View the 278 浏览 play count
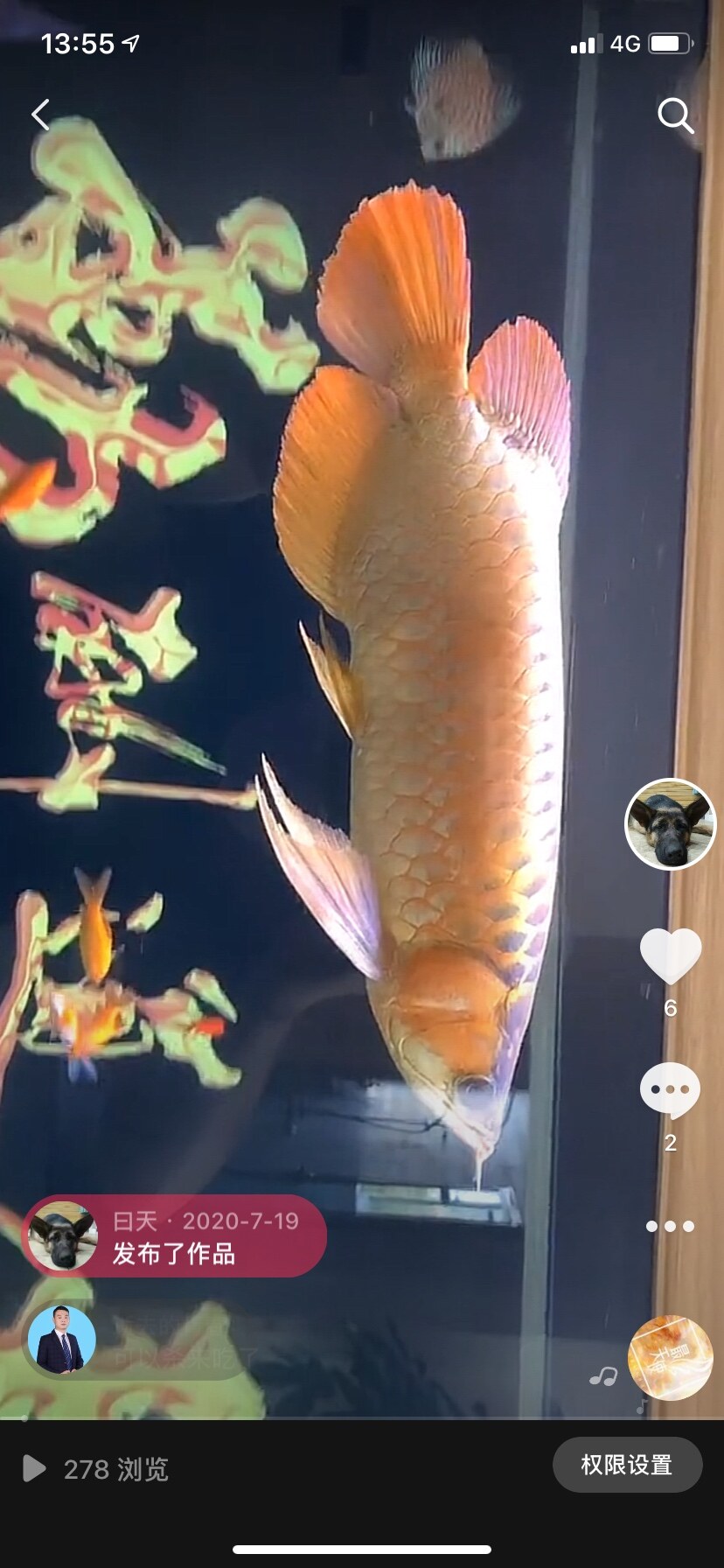 click(96, 1469)
